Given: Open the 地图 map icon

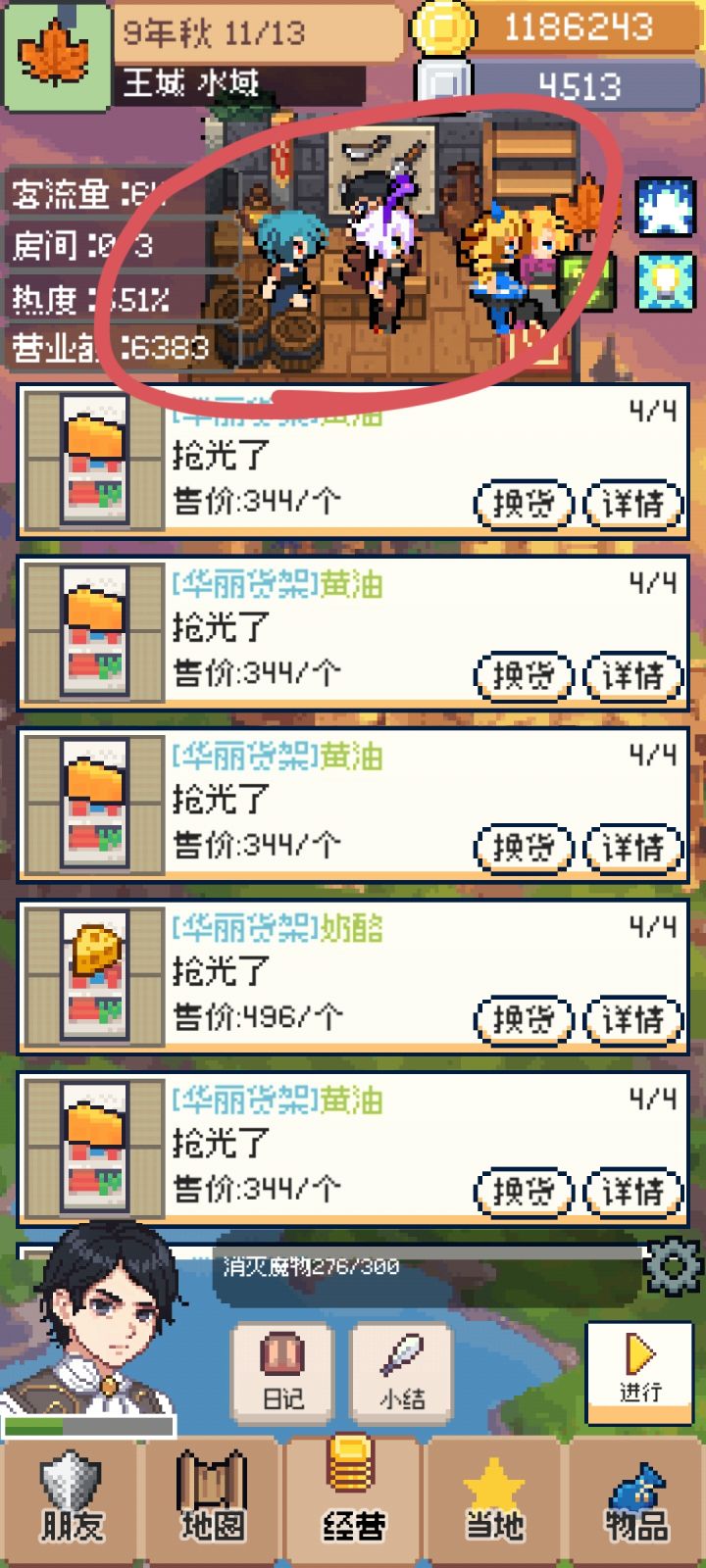Looking at the screenshot, I should pos(210,1499).
